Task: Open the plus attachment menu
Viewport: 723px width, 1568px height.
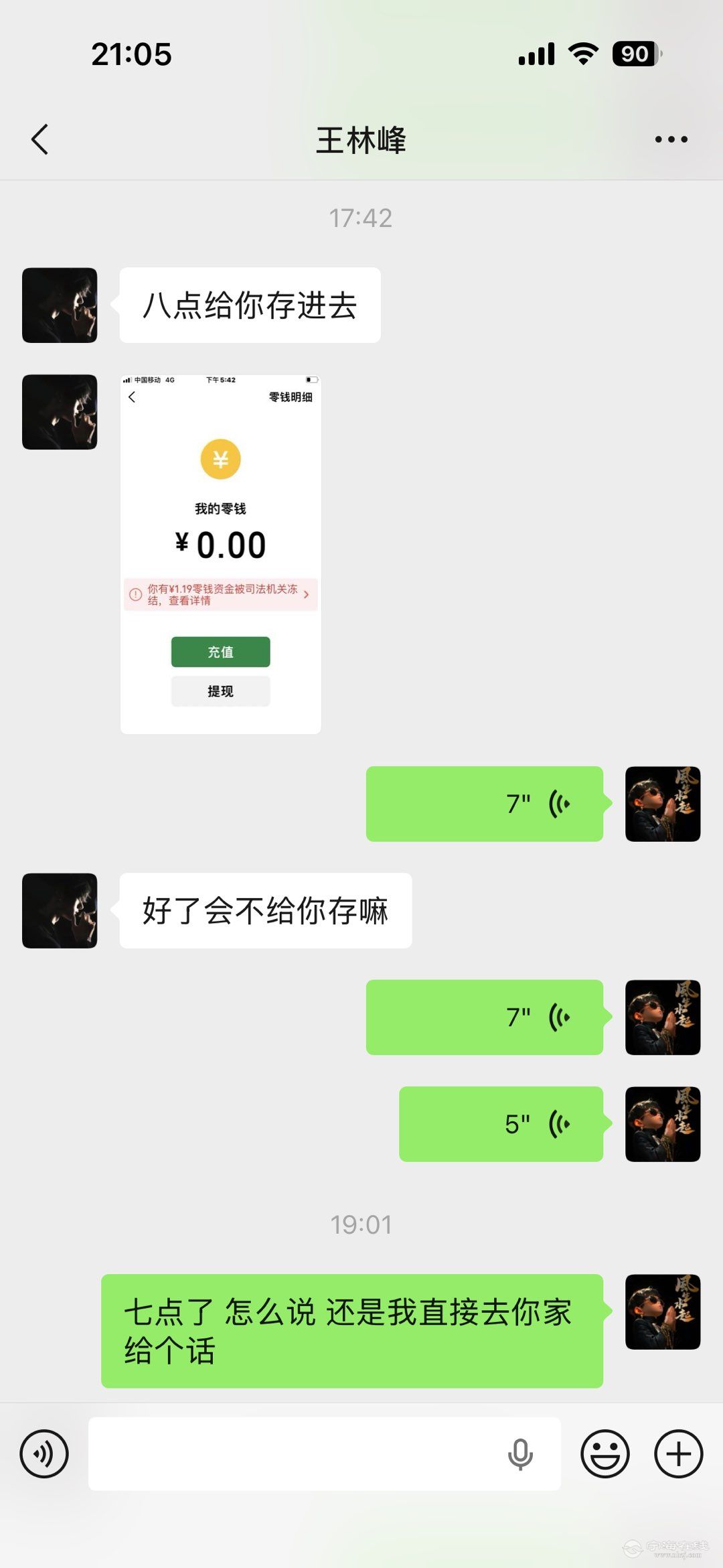Action: (x=678, y=1453)
